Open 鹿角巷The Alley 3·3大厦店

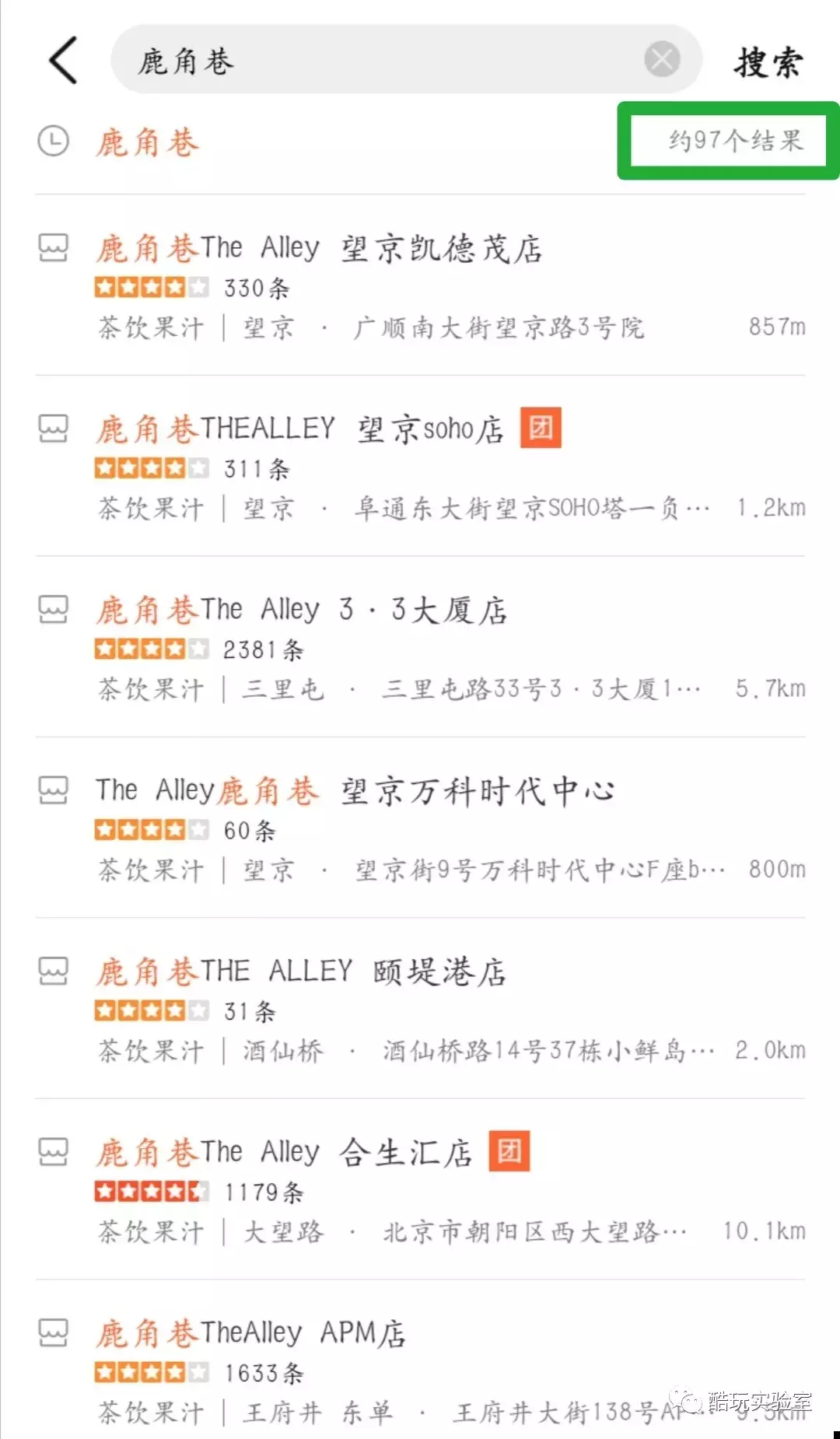click(x=420, y=646)
